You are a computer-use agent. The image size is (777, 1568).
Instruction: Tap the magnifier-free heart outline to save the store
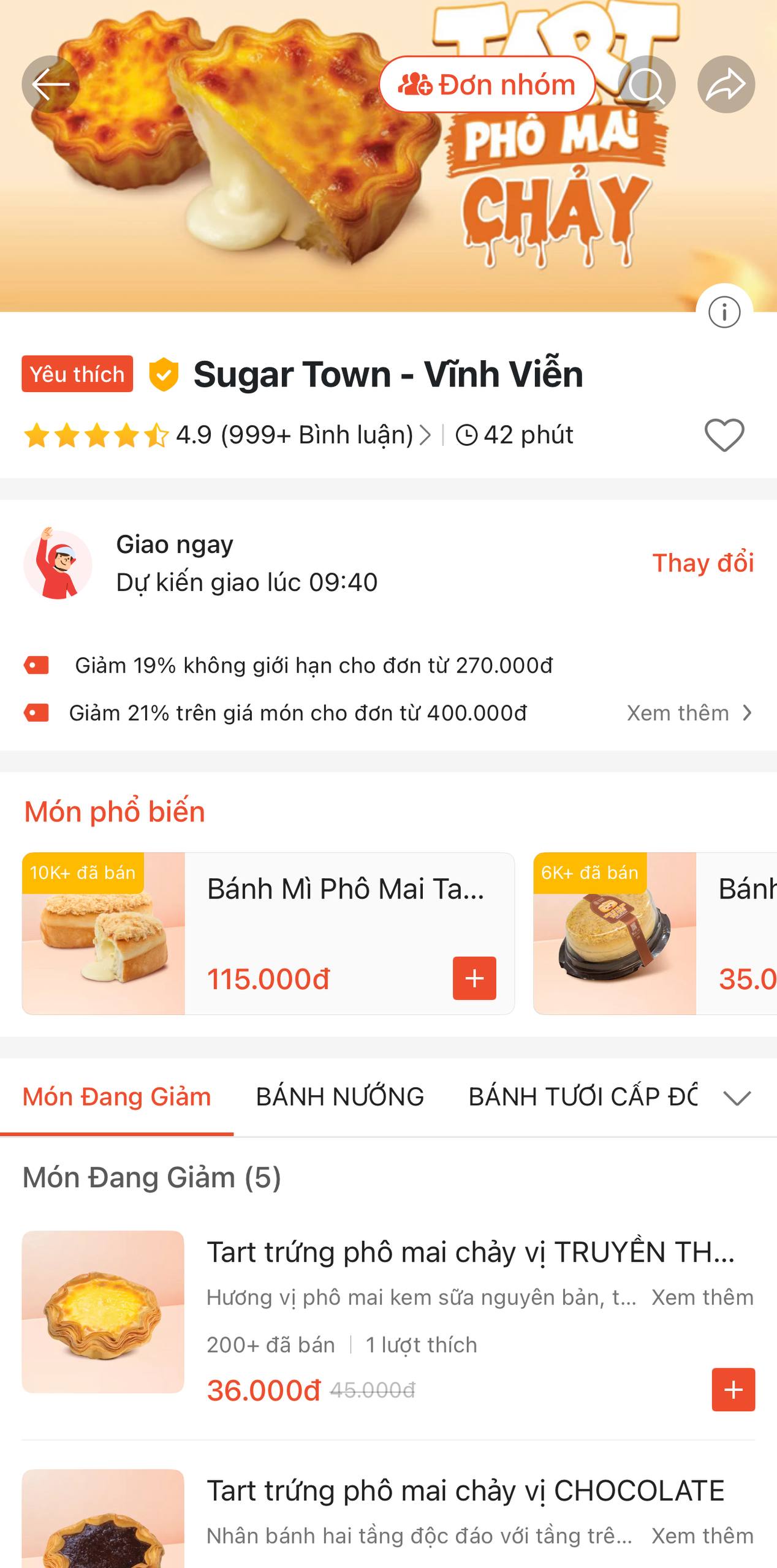coord(724,435)
